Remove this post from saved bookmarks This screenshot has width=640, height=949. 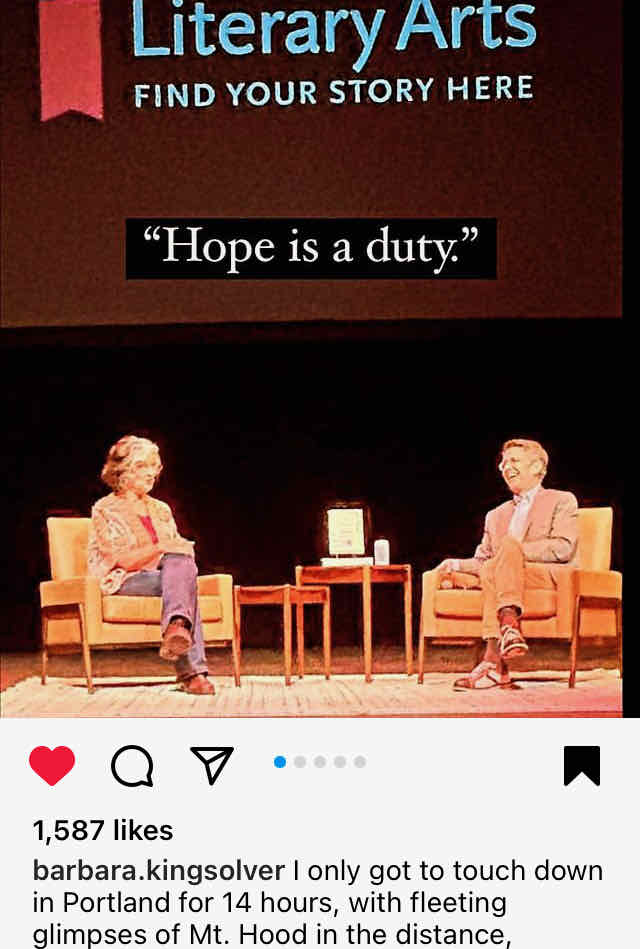pos(582,766)
